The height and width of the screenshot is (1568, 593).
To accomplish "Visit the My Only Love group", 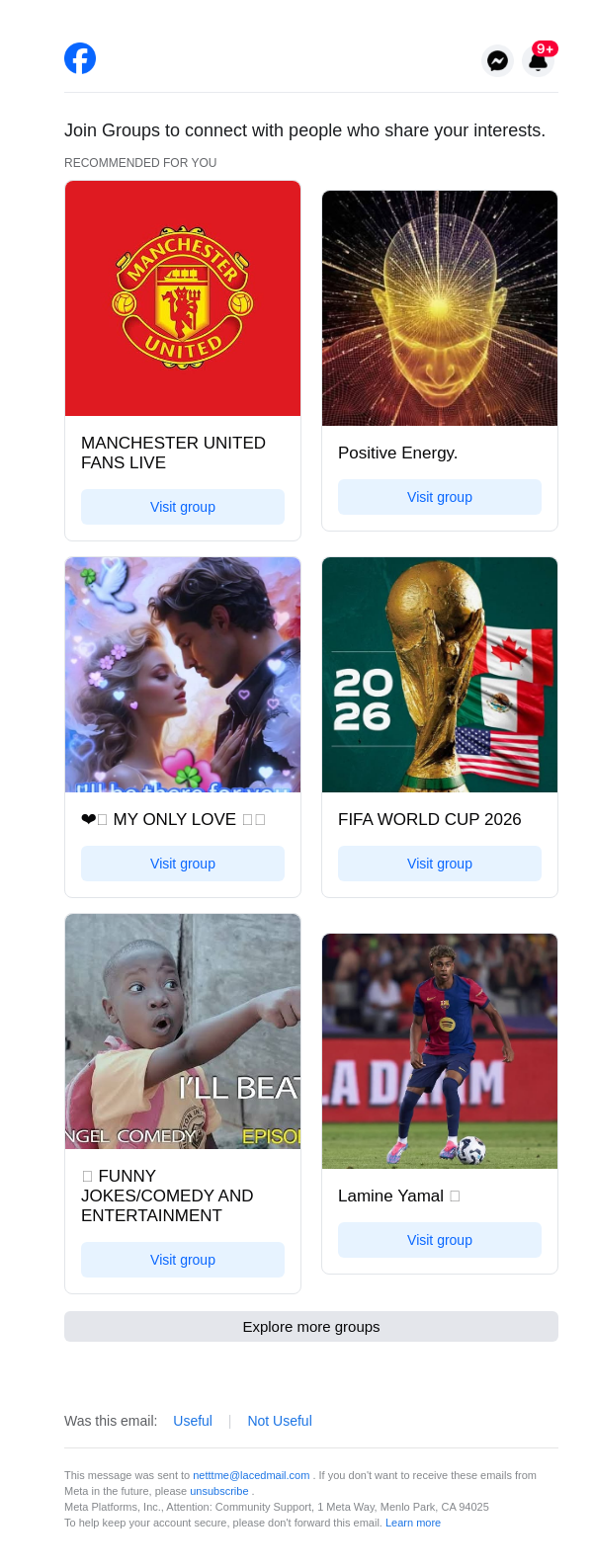I will click(183, 864).
